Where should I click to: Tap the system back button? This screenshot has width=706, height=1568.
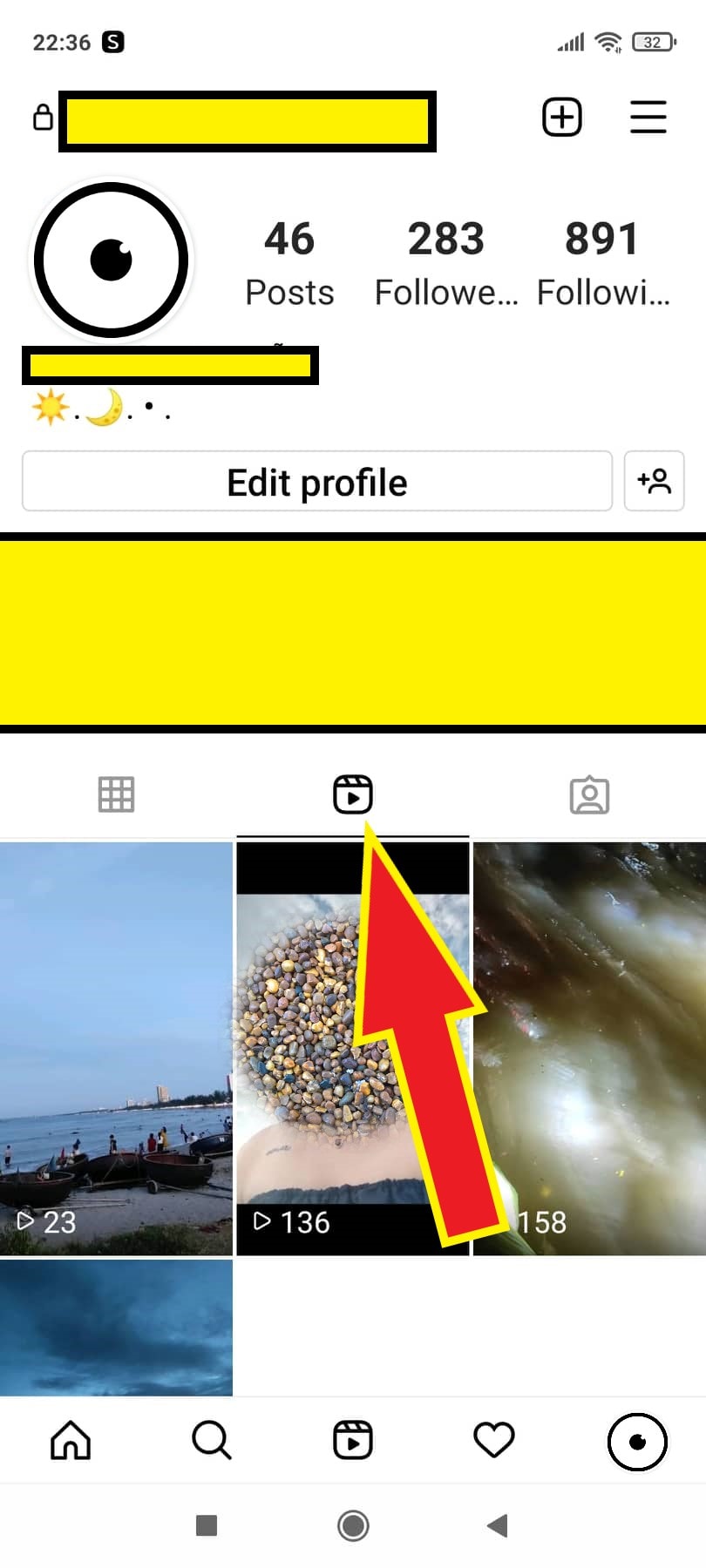click(498, 1525)
